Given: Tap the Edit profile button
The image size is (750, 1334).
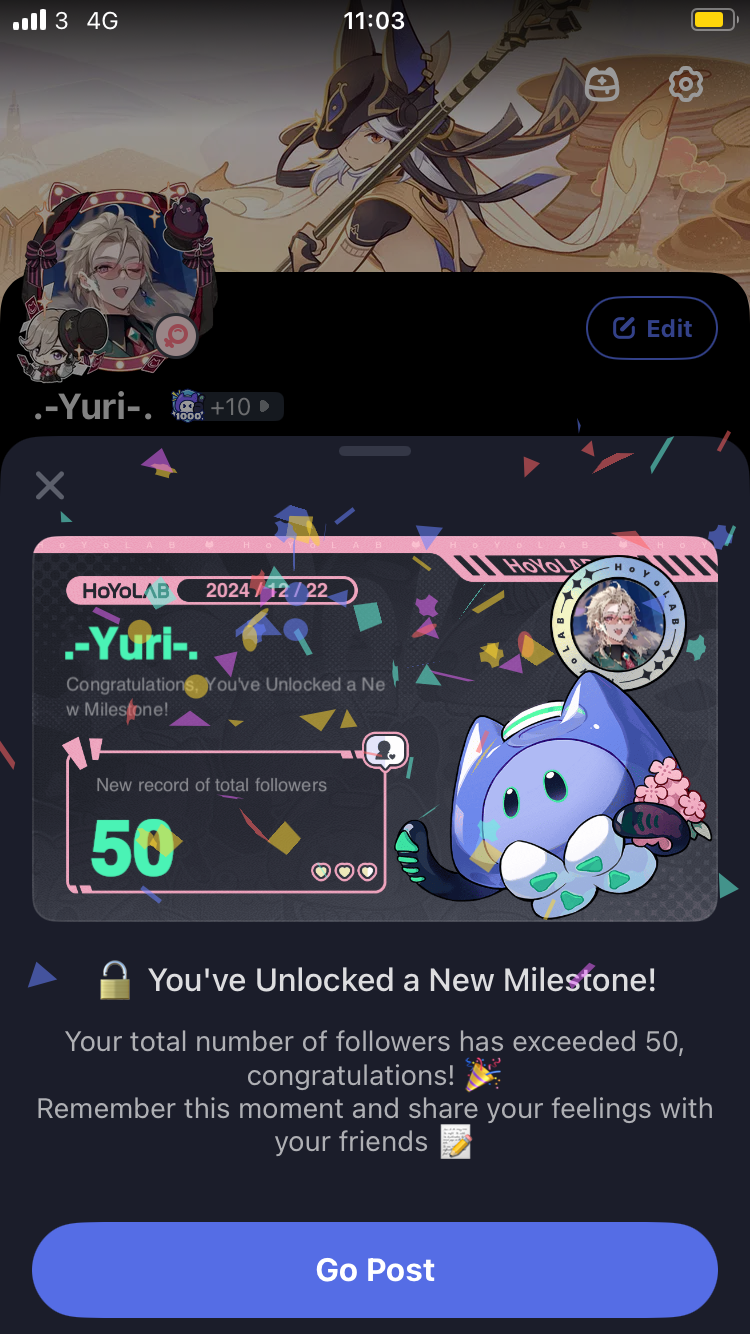Looking at the screenshot, I should click(651, 328).
